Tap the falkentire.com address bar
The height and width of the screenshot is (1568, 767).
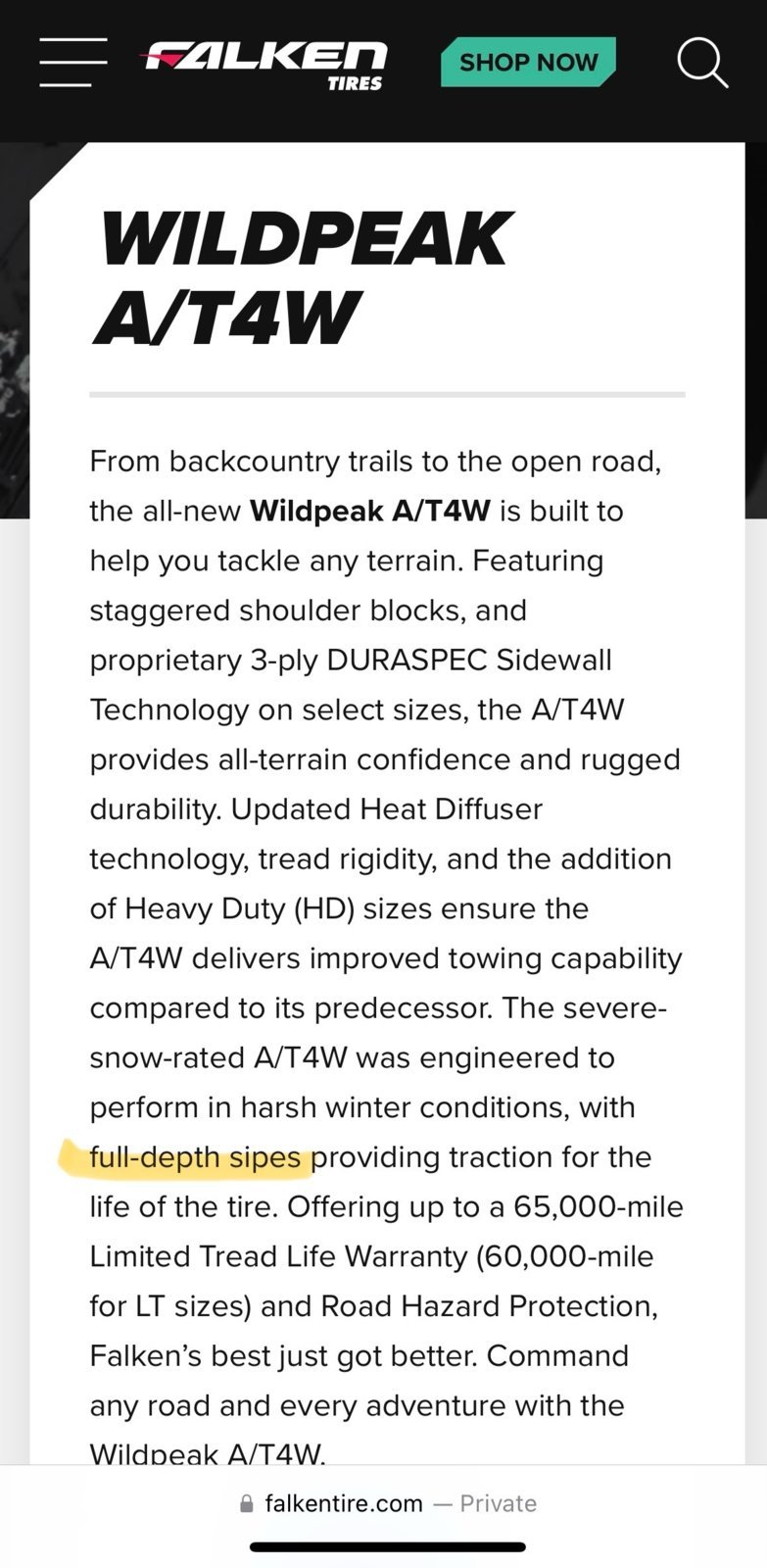coord(387,1503)
